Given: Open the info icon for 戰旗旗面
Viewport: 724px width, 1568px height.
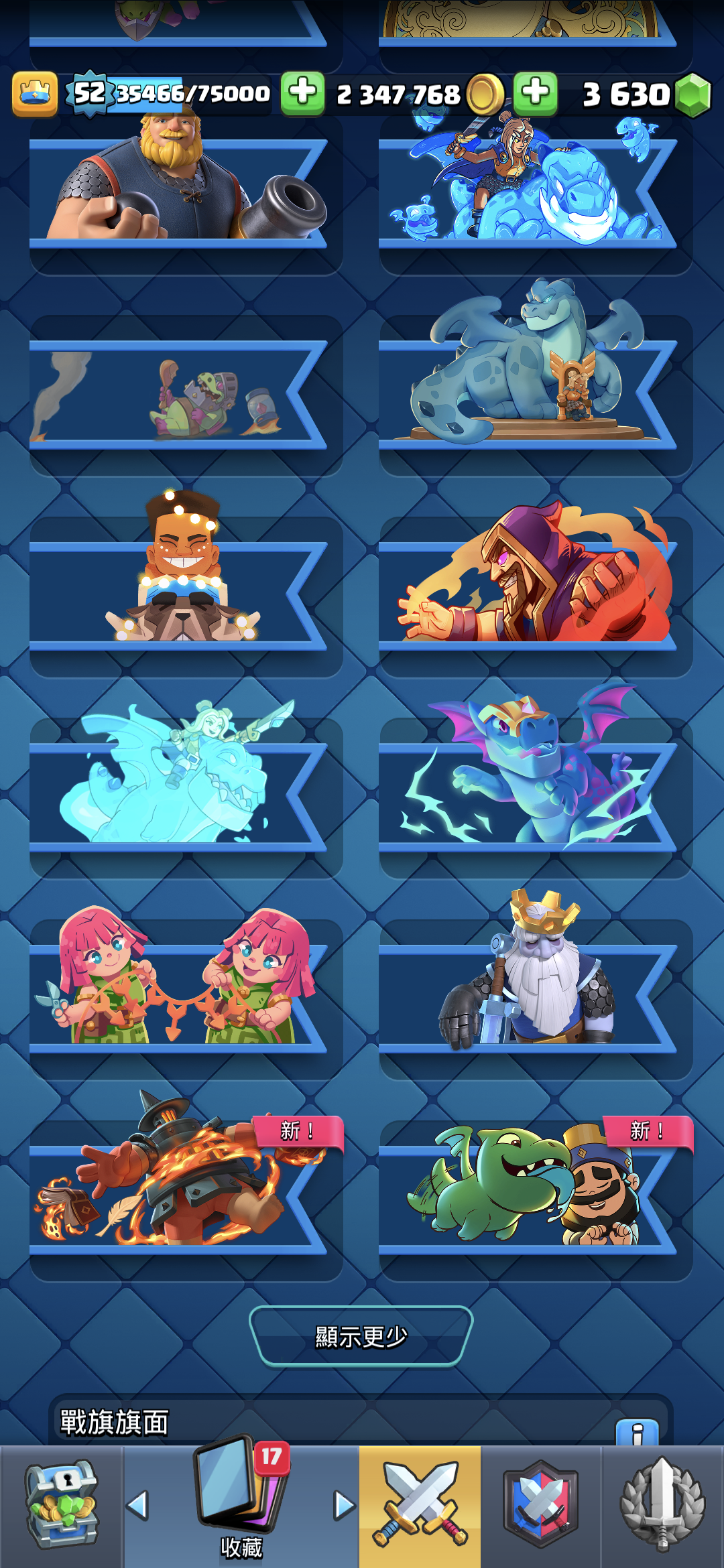Looking at the screenshot, I should (x=637, y=1433).
